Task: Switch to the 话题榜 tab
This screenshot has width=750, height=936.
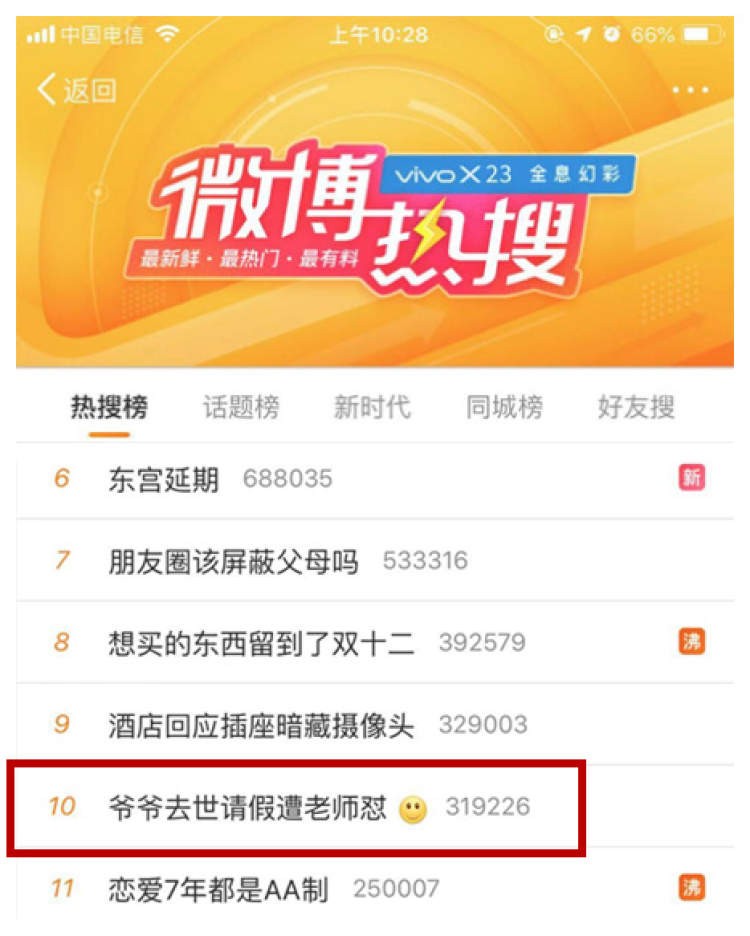Action: tap(241, 407)
